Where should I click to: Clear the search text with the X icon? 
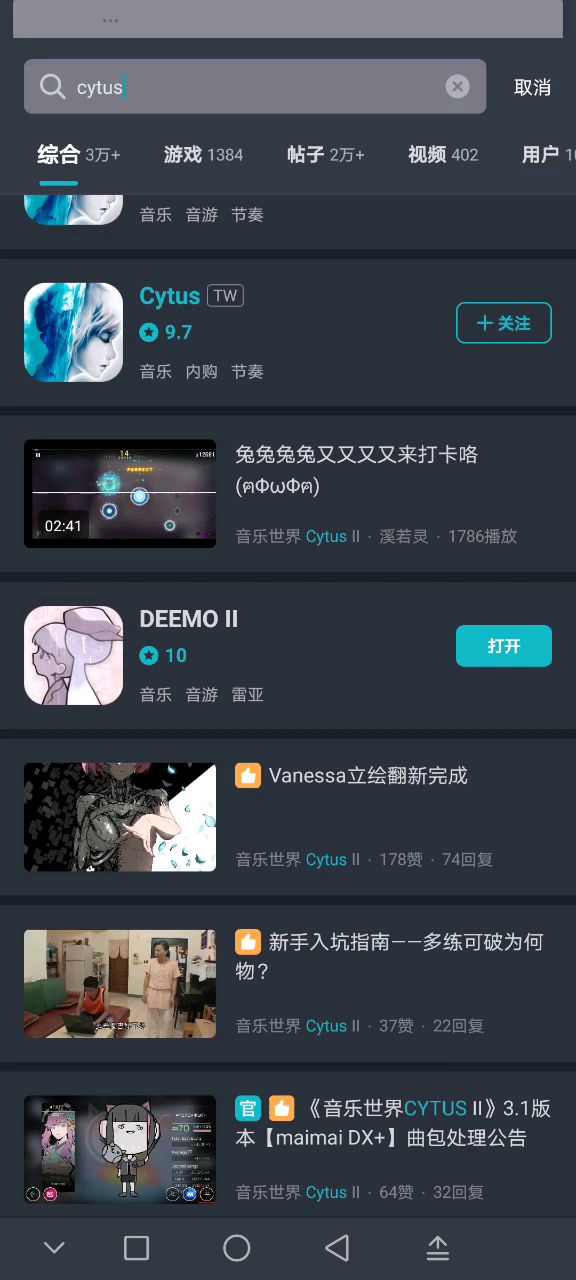coord(457,87)
